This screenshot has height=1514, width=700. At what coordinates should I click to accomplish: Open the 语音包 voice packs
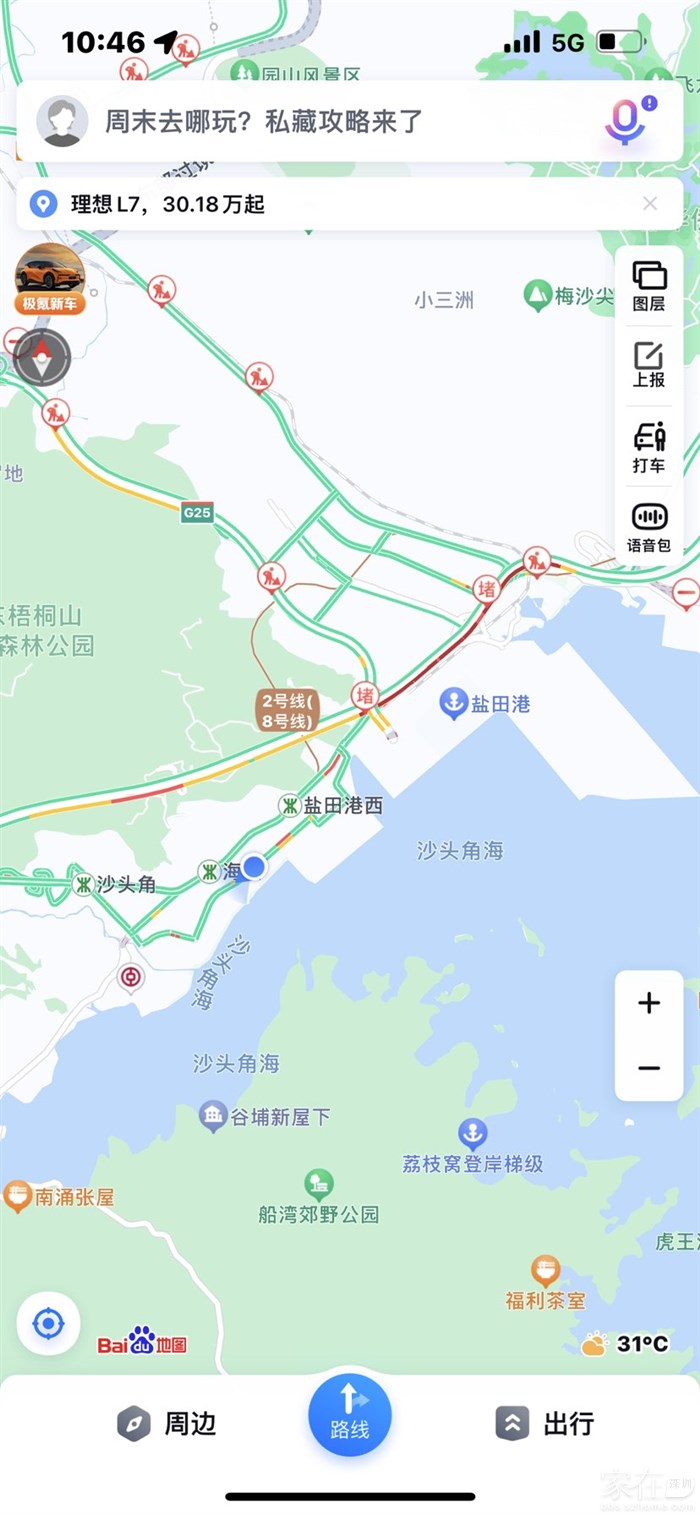649,529
